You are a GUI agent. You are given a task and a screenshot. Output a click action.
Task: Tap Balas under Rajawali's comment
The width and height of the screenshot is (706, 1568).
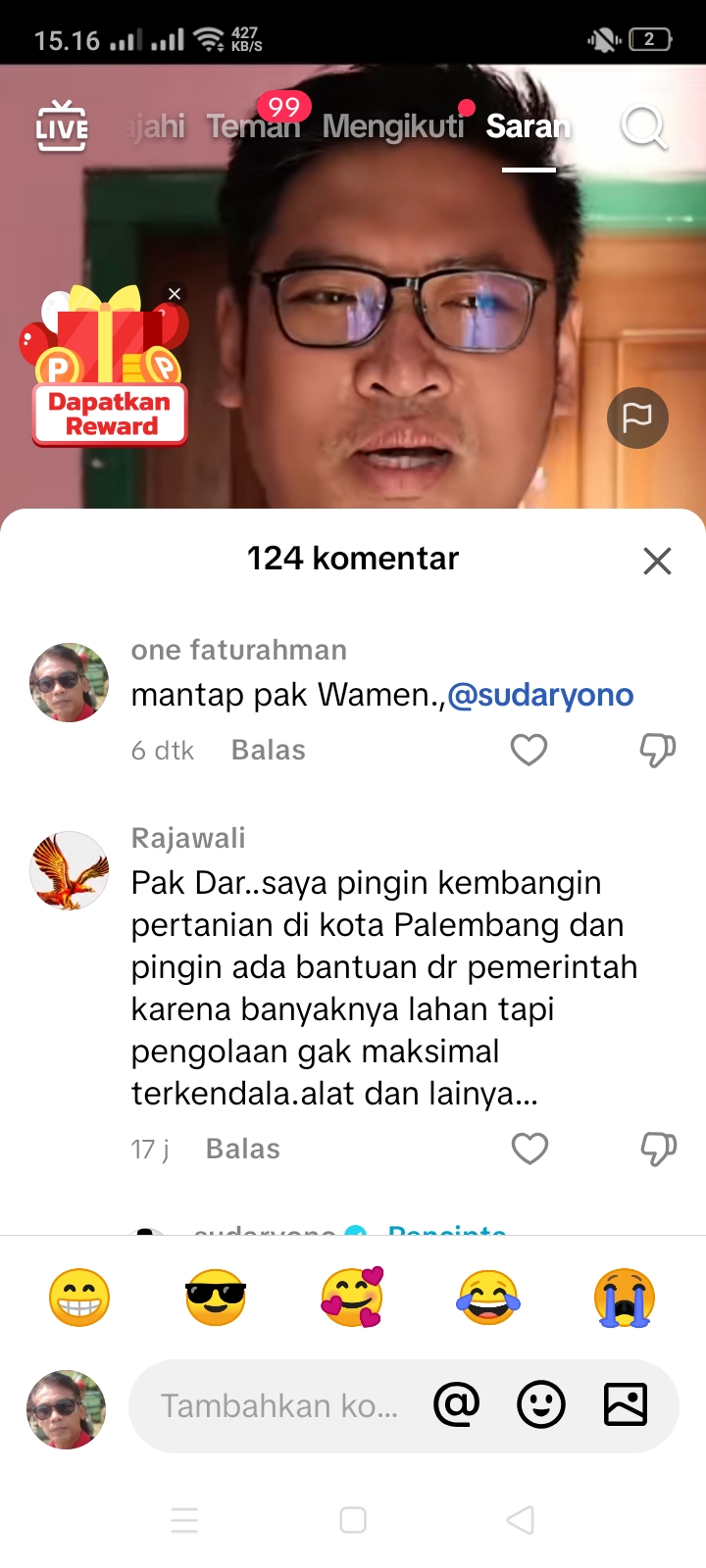[243, 1149]
